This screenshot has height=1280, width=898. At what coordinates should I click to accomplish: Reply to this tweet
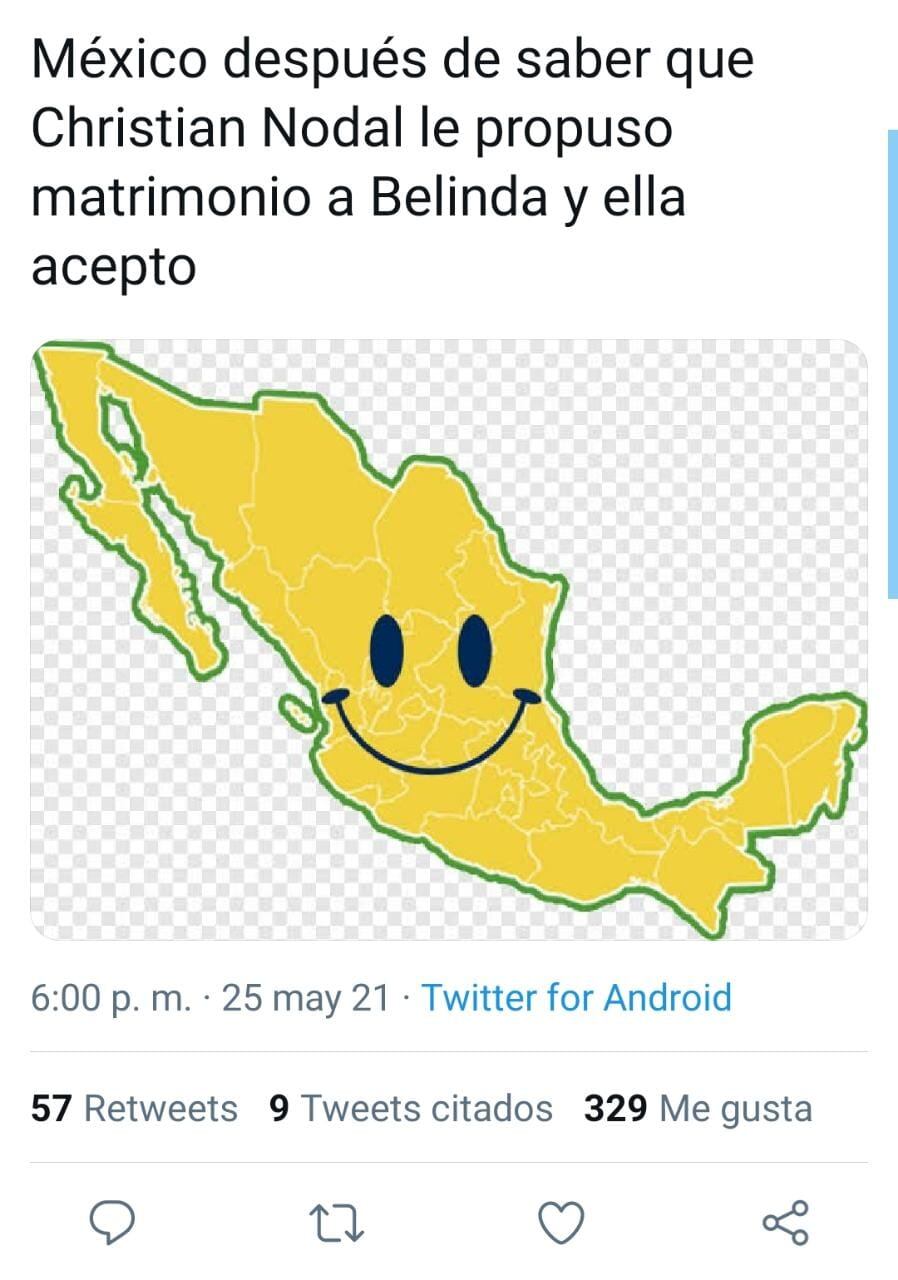112,1222
